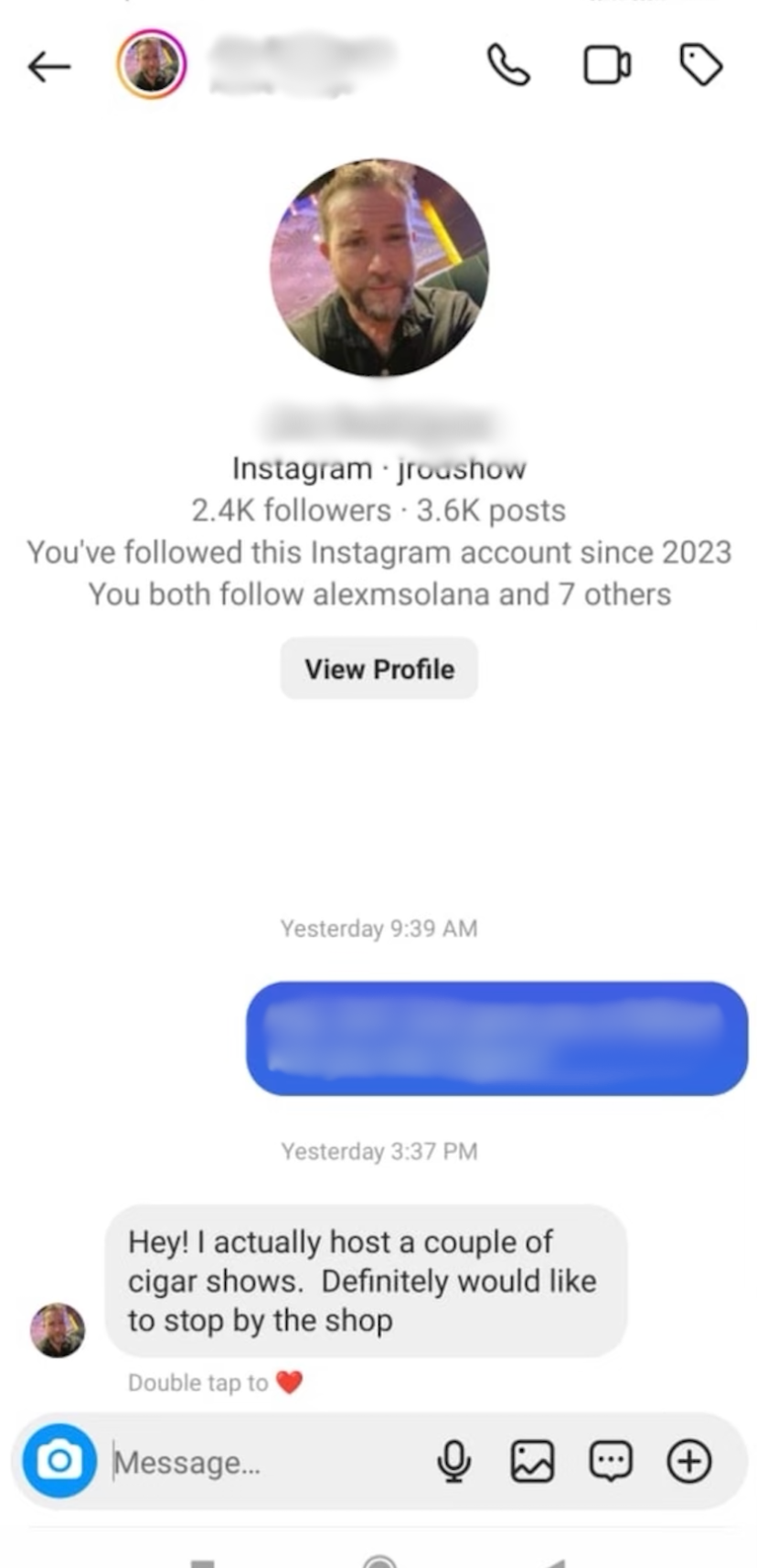Open the large profile picture
Viewport: 757px width, 1568px height.
(x=378, y=268)
